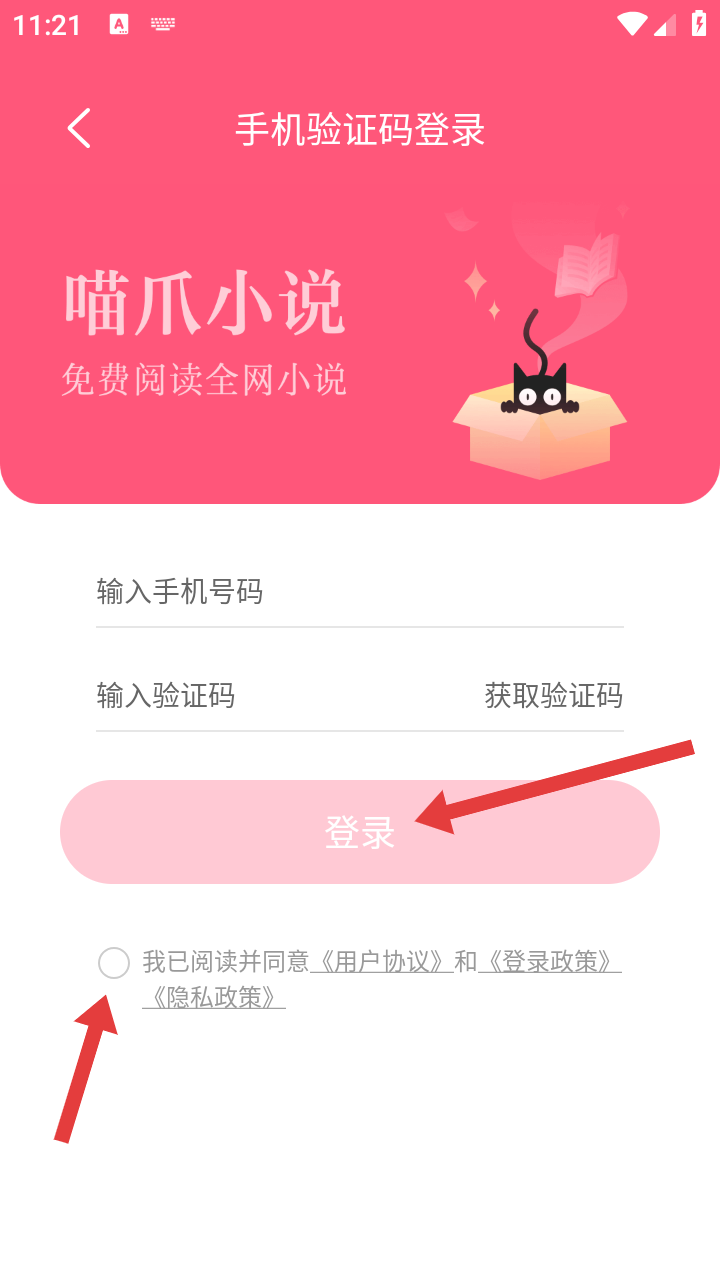Go back using the top-left arrow
The height and width of the screenshot is (1280, 720).
pos(79,129)
